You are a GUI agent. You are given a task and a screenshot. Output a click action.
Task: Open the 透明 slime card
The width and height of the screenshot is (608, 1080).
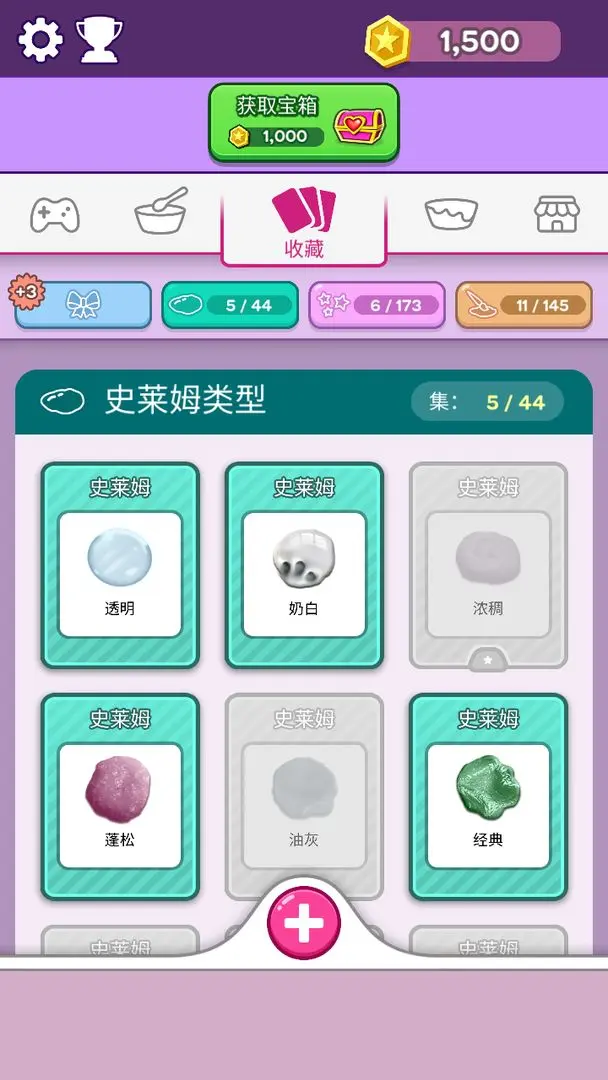(120, 566)
